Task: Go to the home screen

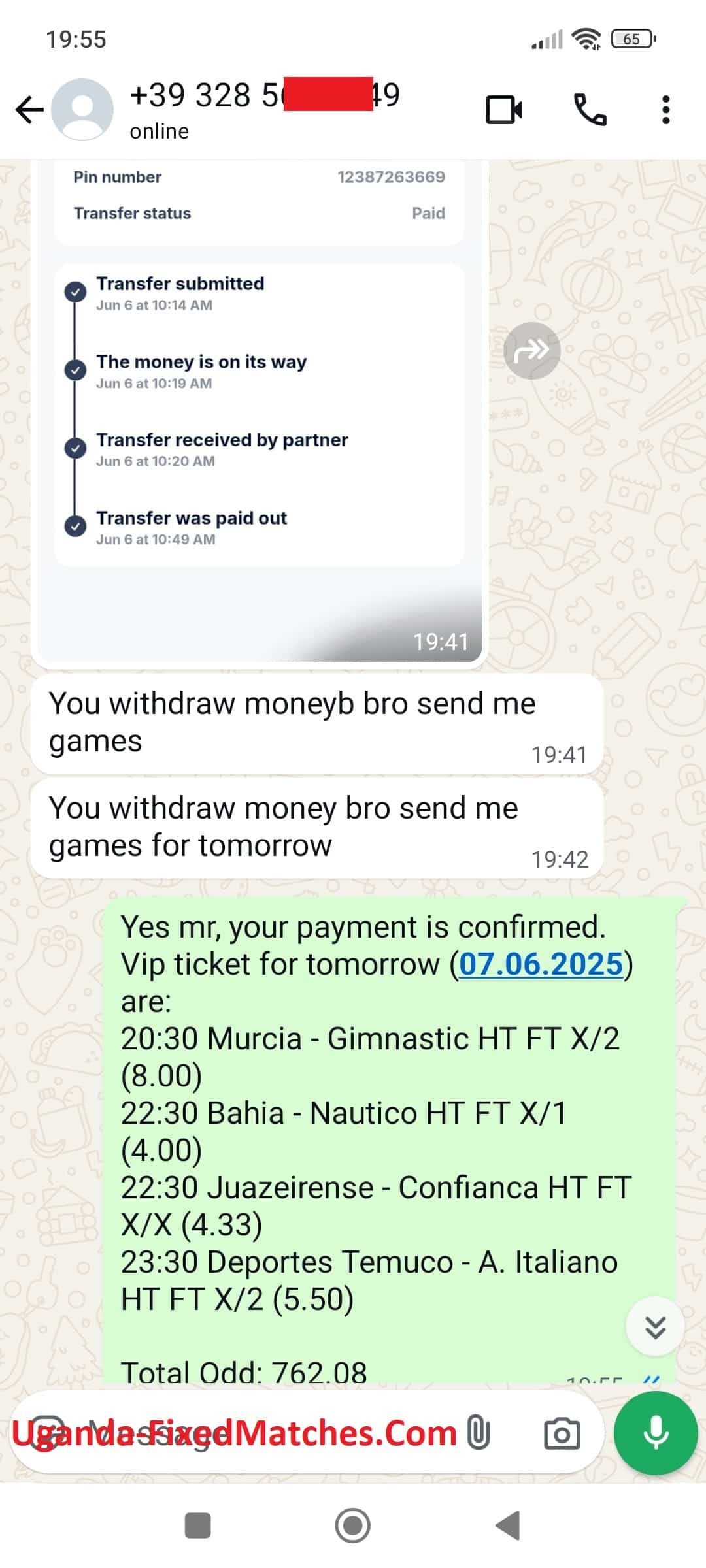Action: (x=353, y=1526)
